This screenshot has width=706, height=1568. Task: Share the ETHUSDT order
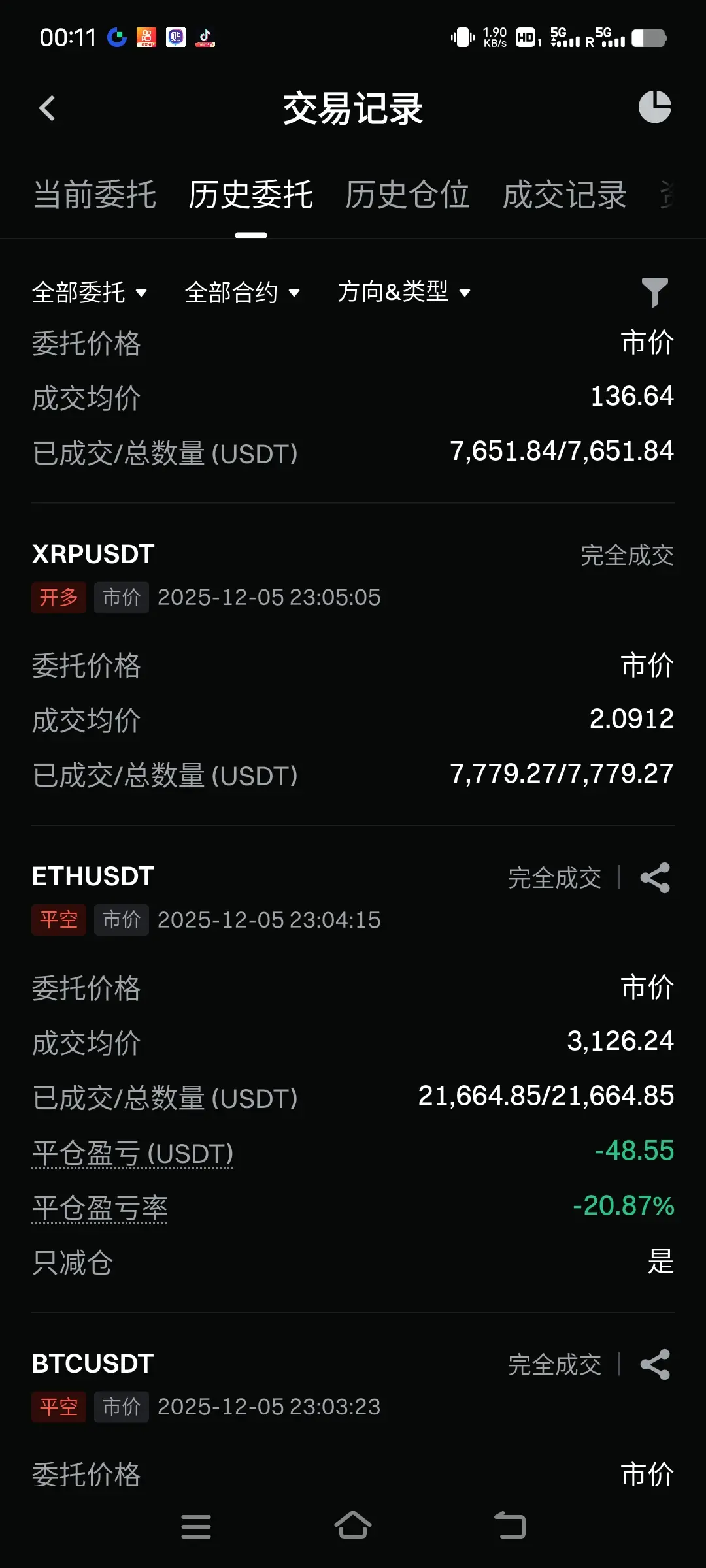pyautogui.click(x=655, y=877)
